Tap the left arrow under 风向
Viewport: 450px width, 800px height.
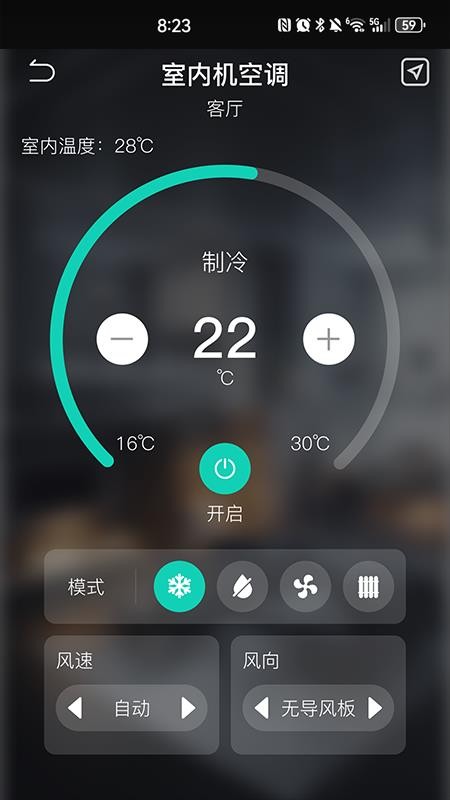(x=262, y=708)
